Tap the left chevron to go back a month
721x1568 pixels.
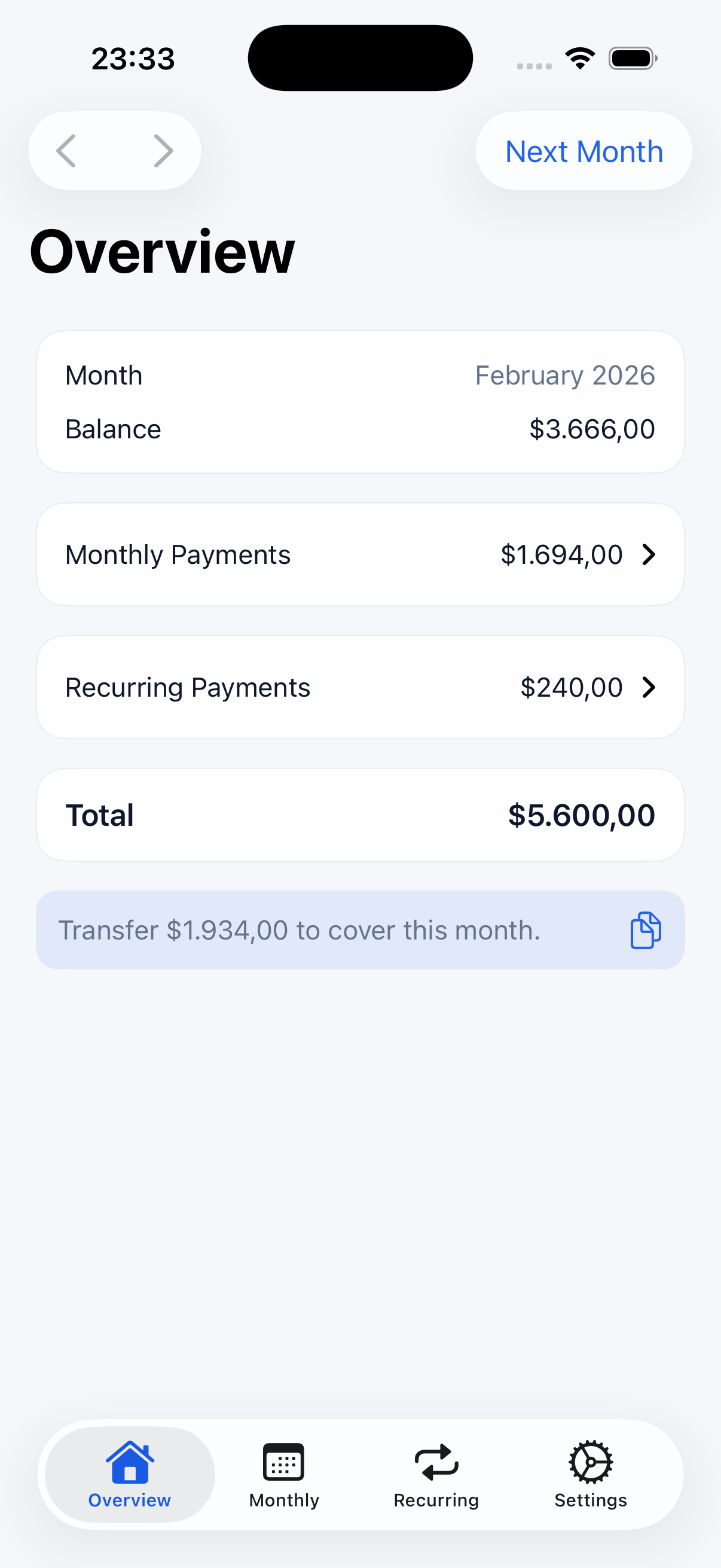[x=67, y=150]
